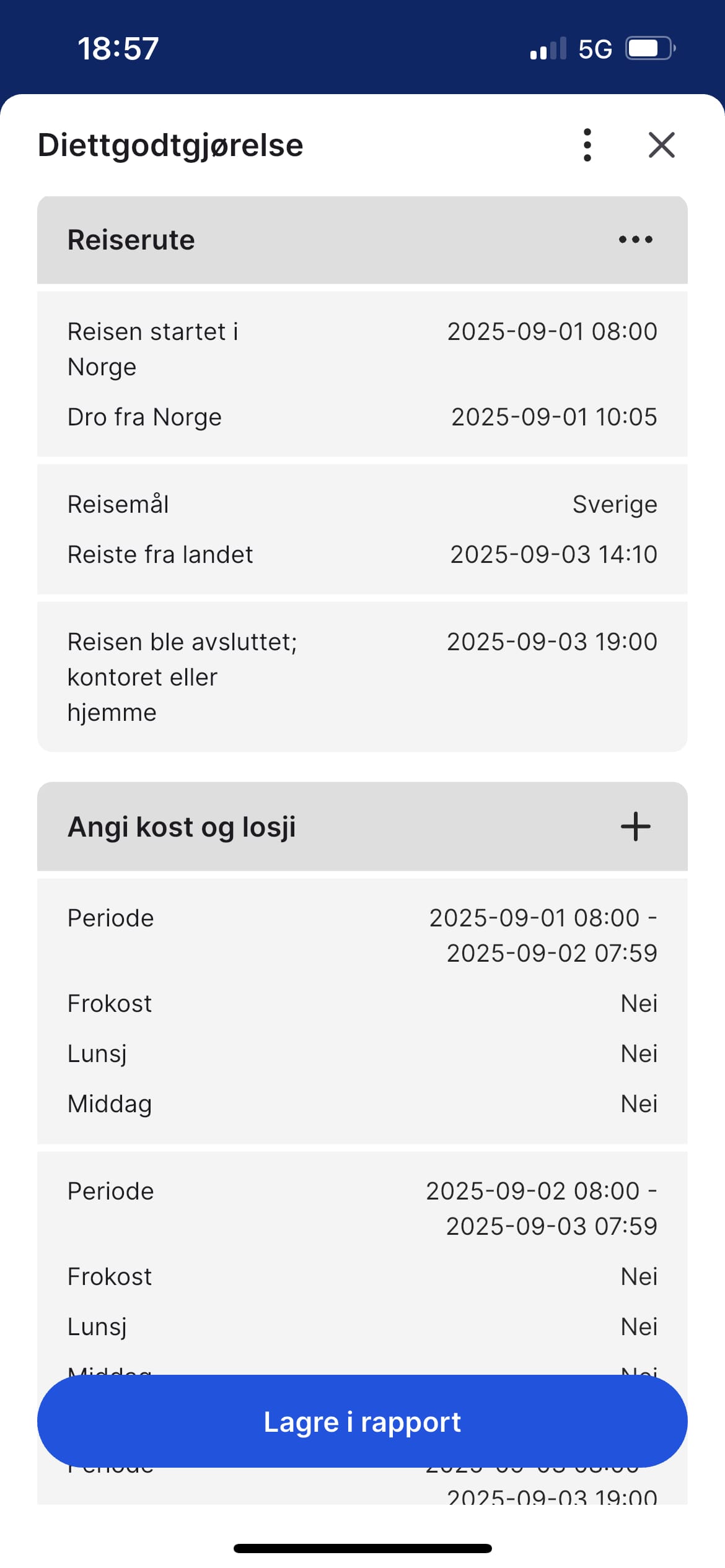The height and width of the screenshot is (1568, 725).
Task: Edit the Dro fra Norge timestamp 2025-09-01 10:05
Action: click(553, 417)
